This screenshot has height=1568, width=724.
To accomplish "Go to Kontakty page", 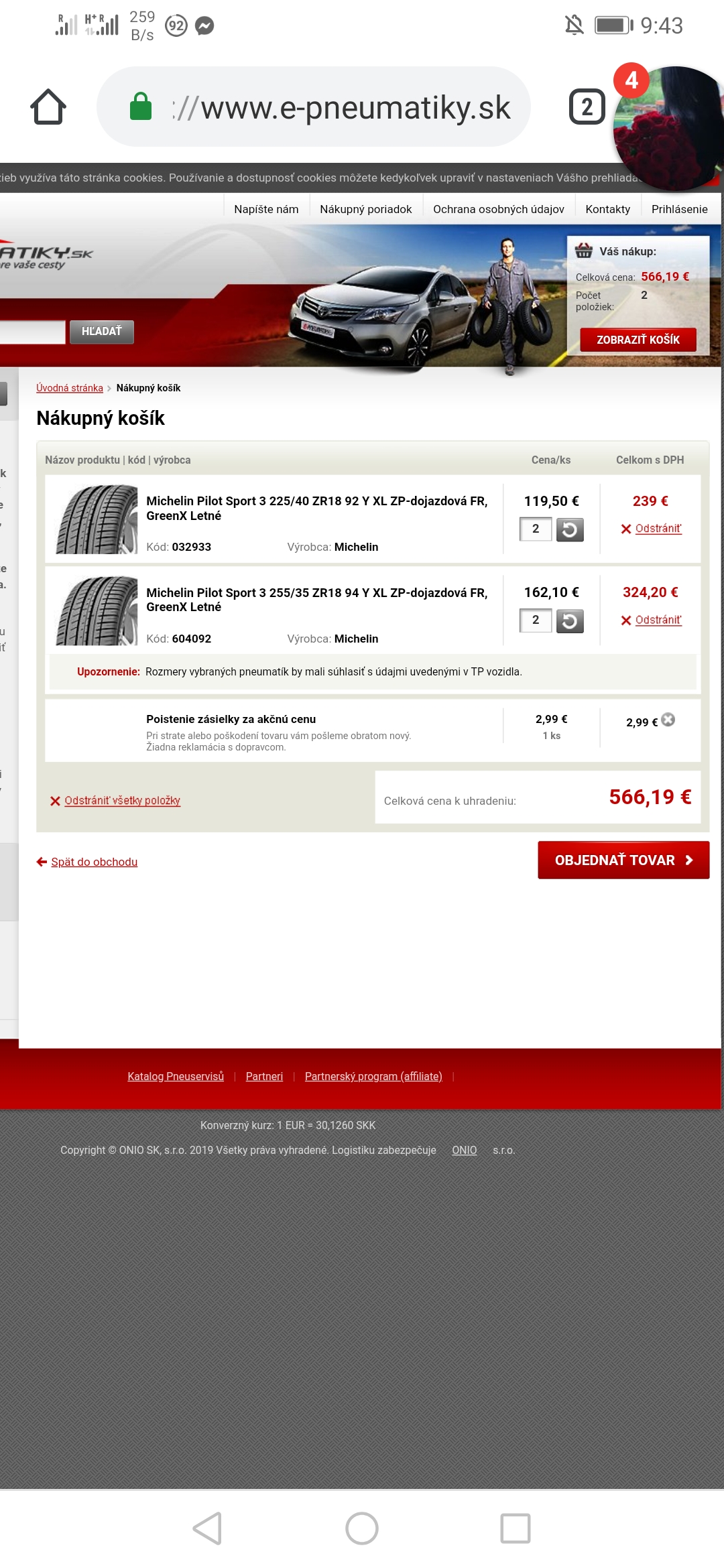I will click(x=607, y=209).
